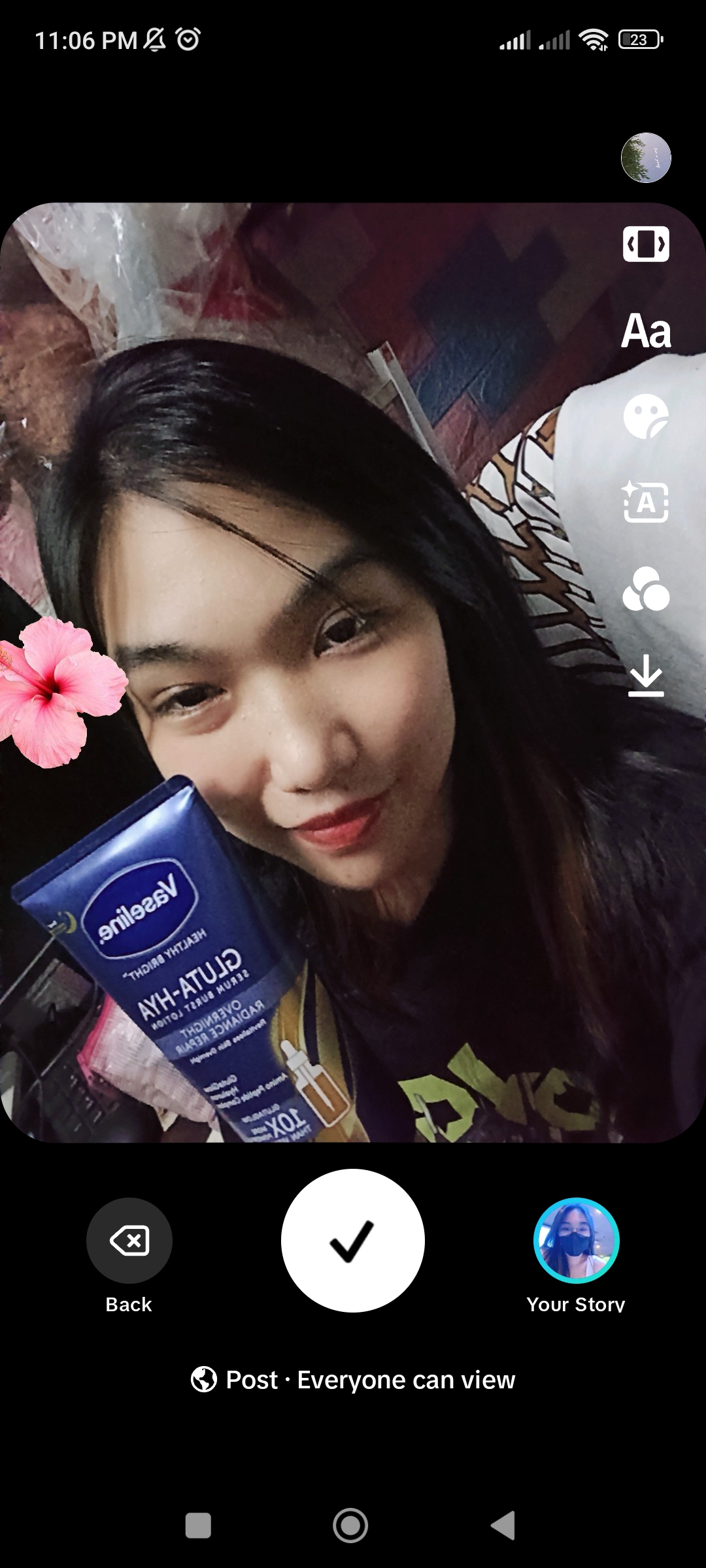Confirm with the checkmark button
This screenshot has height=1568, width=706.
click(x=353, y=1241)
